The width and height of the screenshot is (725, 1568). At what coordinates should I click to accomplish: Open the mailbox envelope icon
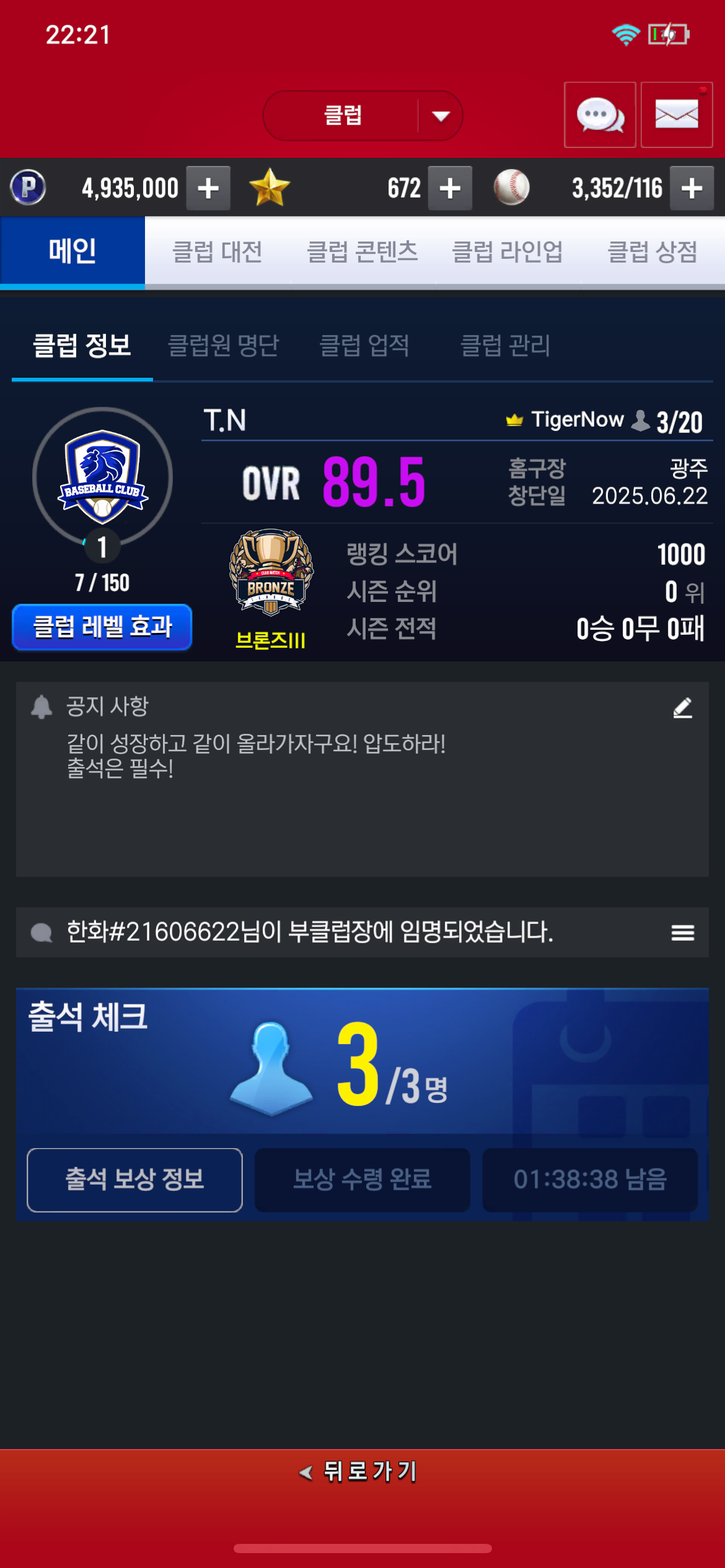677,115
